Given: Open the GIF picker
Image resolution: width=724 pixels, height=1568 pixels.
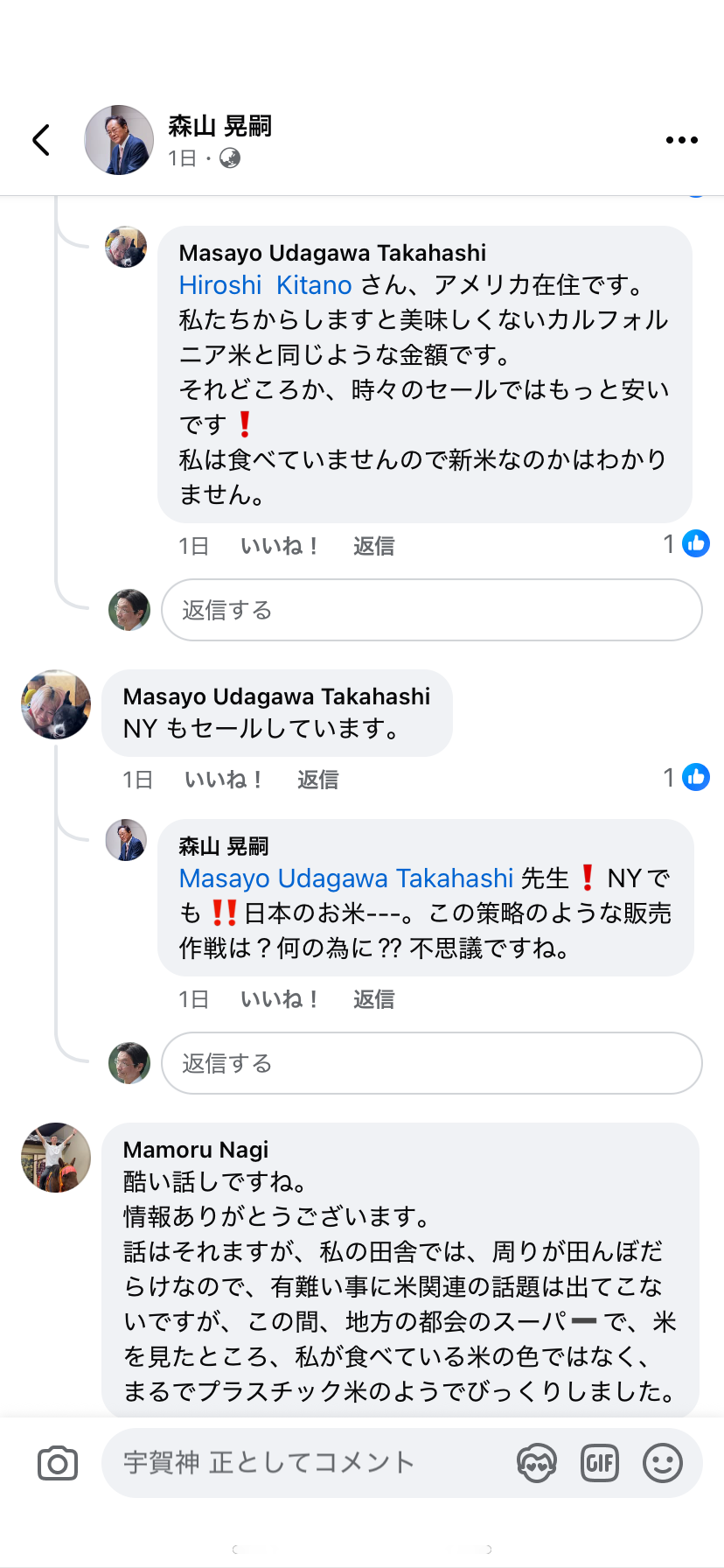Looking at the screenshot, I should (x=600, y=1463).
